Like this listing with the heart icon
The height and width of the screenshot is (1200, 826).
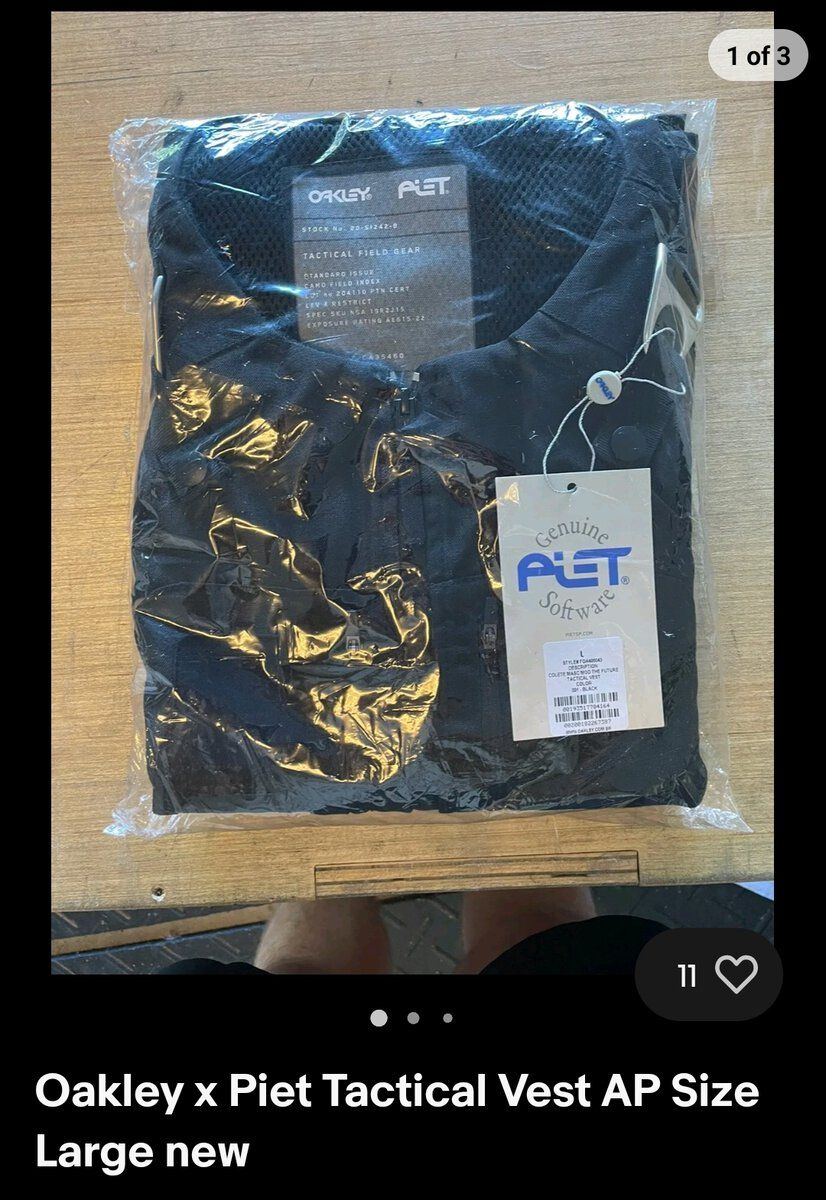click(x=736, y=974)
